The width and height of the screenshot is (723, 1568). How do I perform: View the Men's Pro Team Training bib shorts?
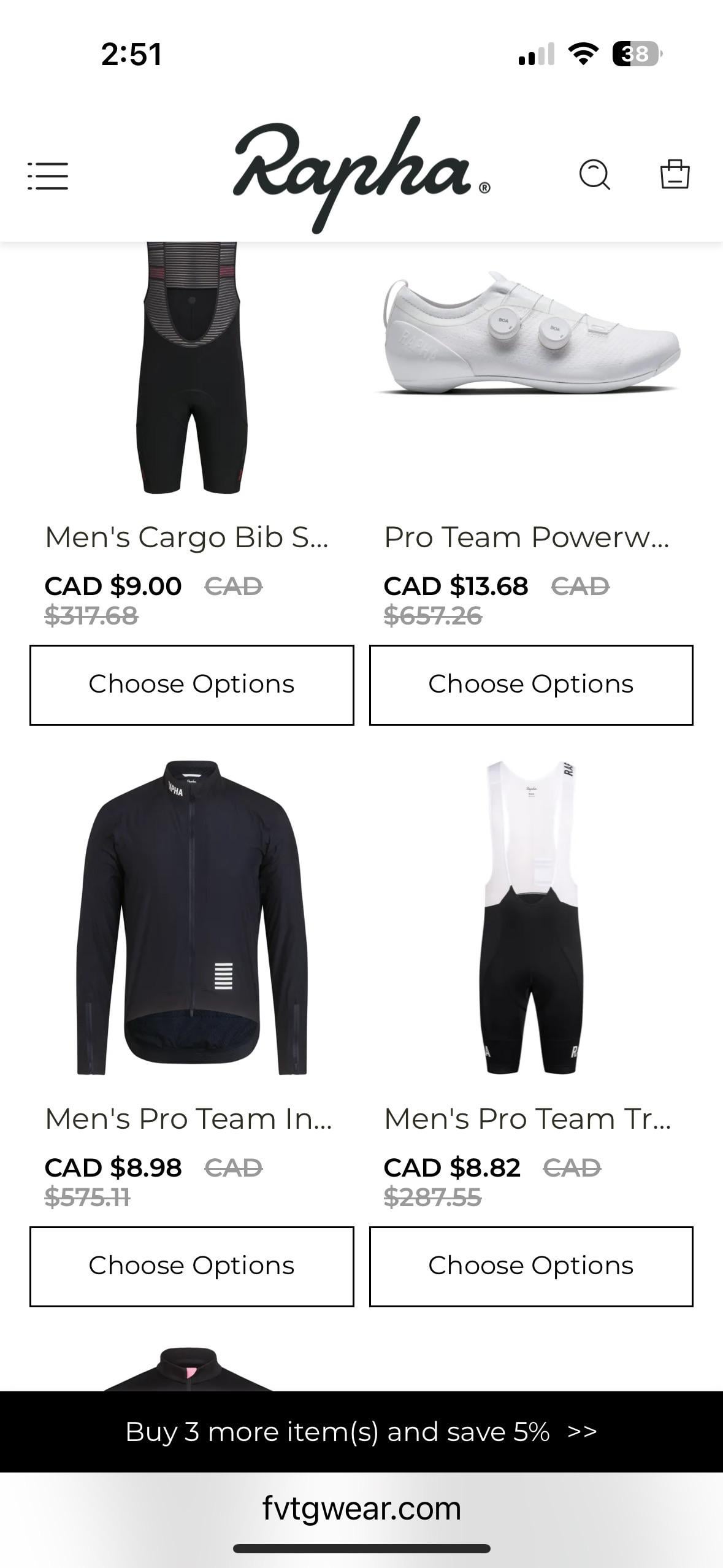[x=531, y=917]
